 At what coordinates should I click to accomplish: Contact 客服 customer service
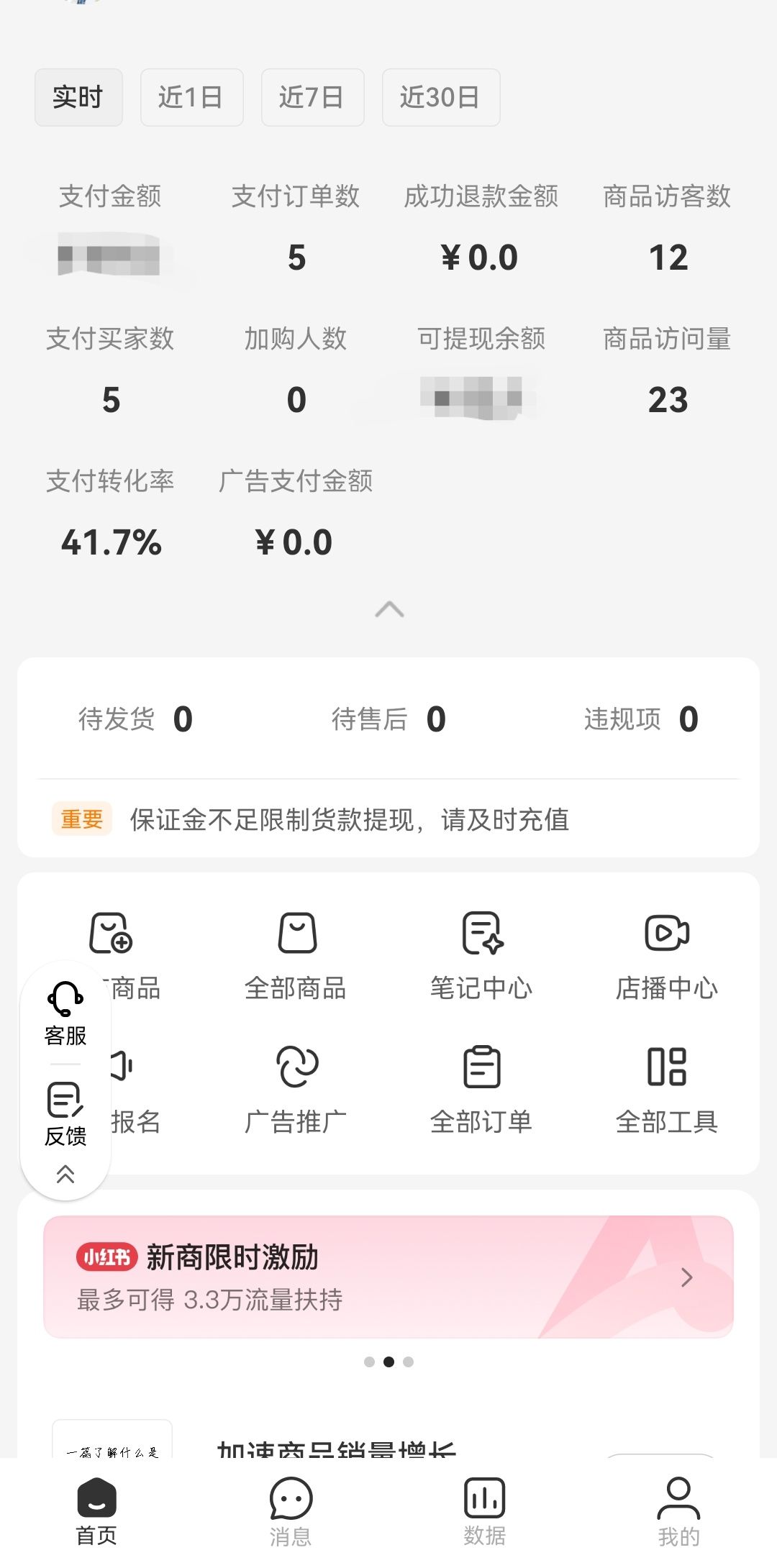pos(65,1013)
